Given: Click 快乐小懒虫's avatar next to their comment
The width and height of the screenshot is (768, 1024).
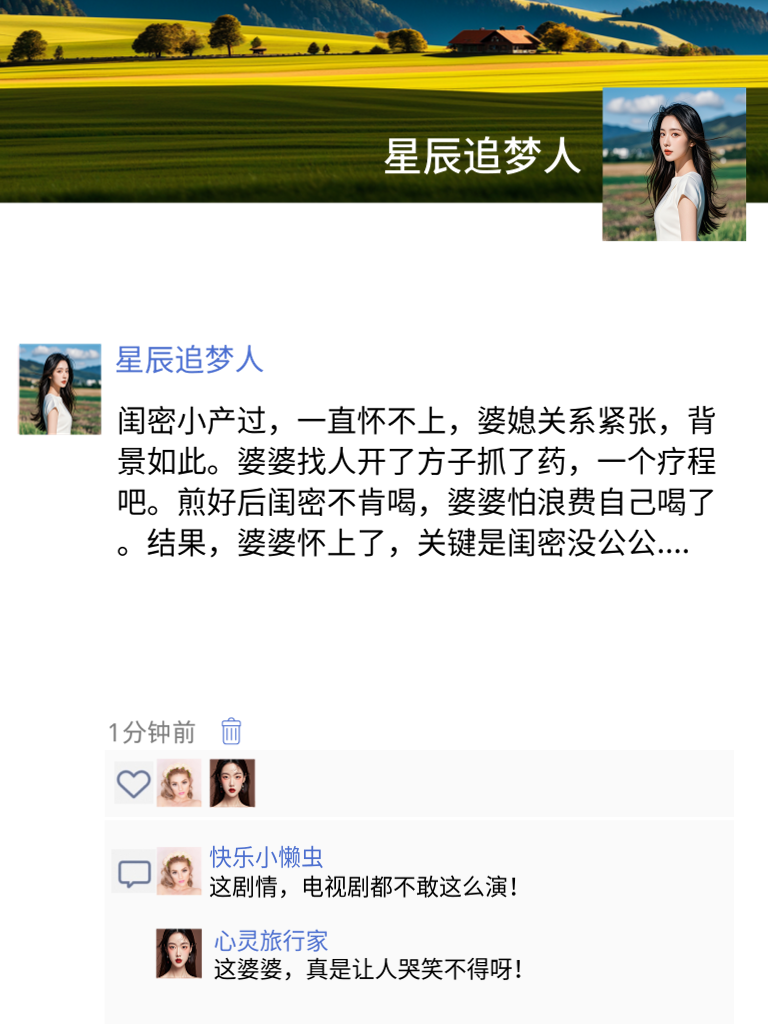Looking at the screenshot, I should click(180, 872).
